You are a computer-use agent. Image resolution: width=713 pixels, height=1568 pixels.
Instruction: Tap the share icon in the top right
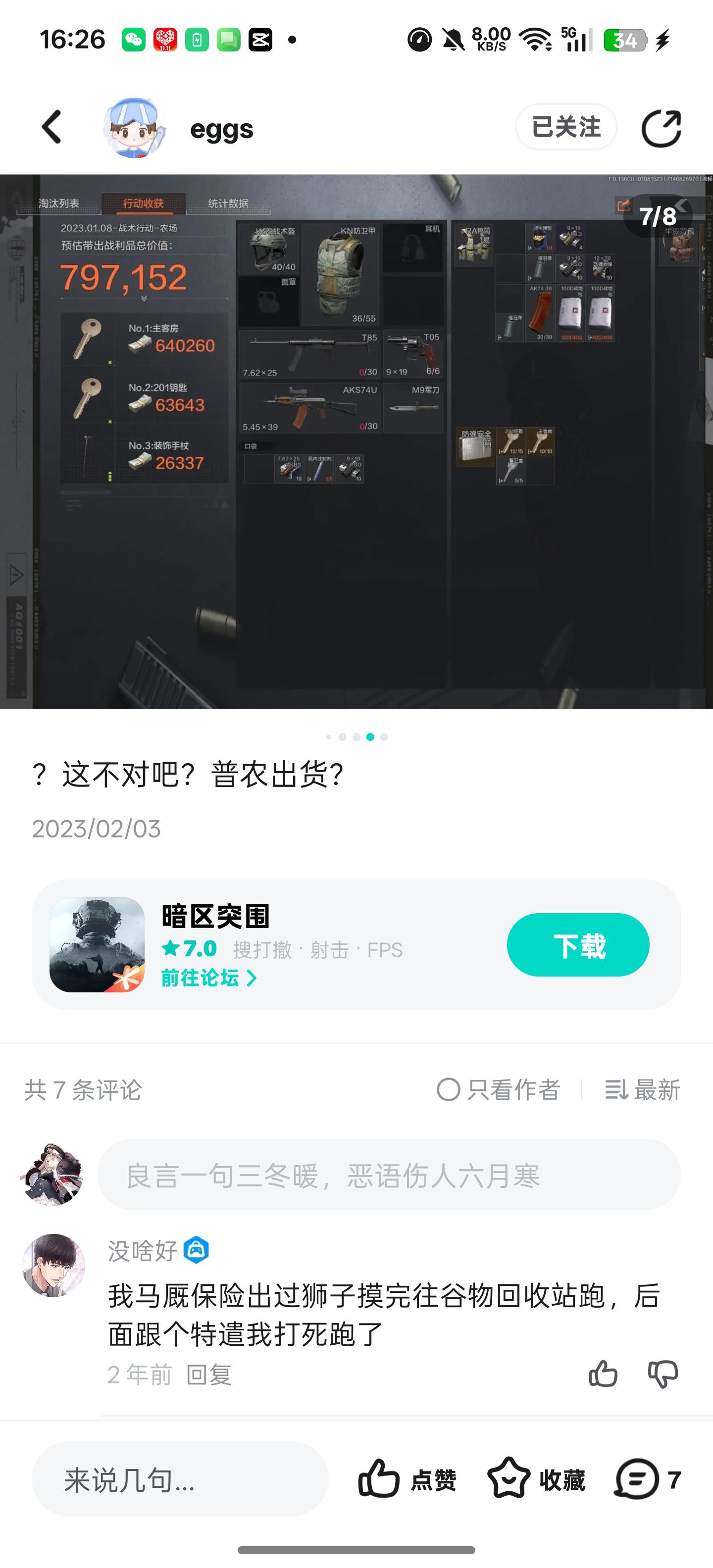pos(661,127)
